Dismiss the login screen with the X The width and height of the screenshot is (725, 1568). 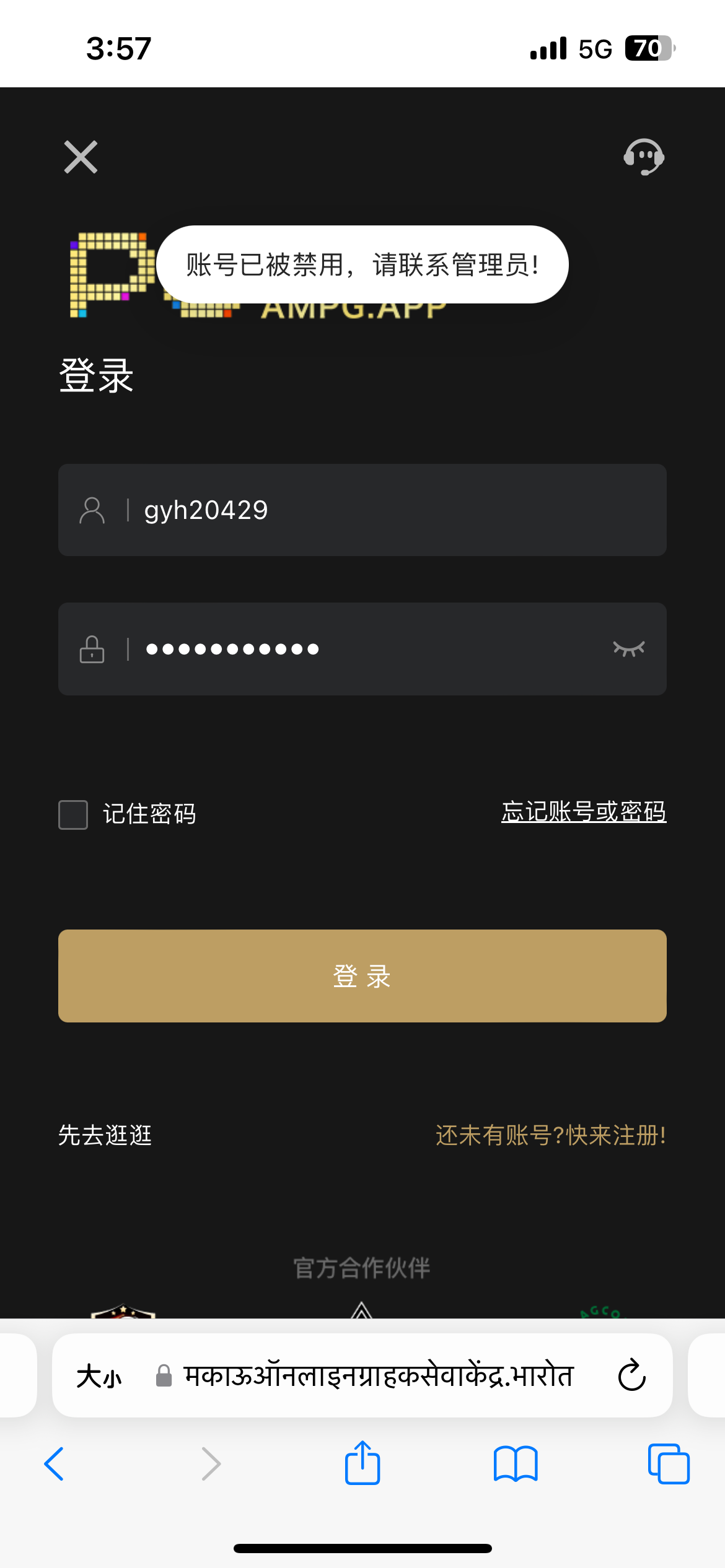[x=80, y=157]
